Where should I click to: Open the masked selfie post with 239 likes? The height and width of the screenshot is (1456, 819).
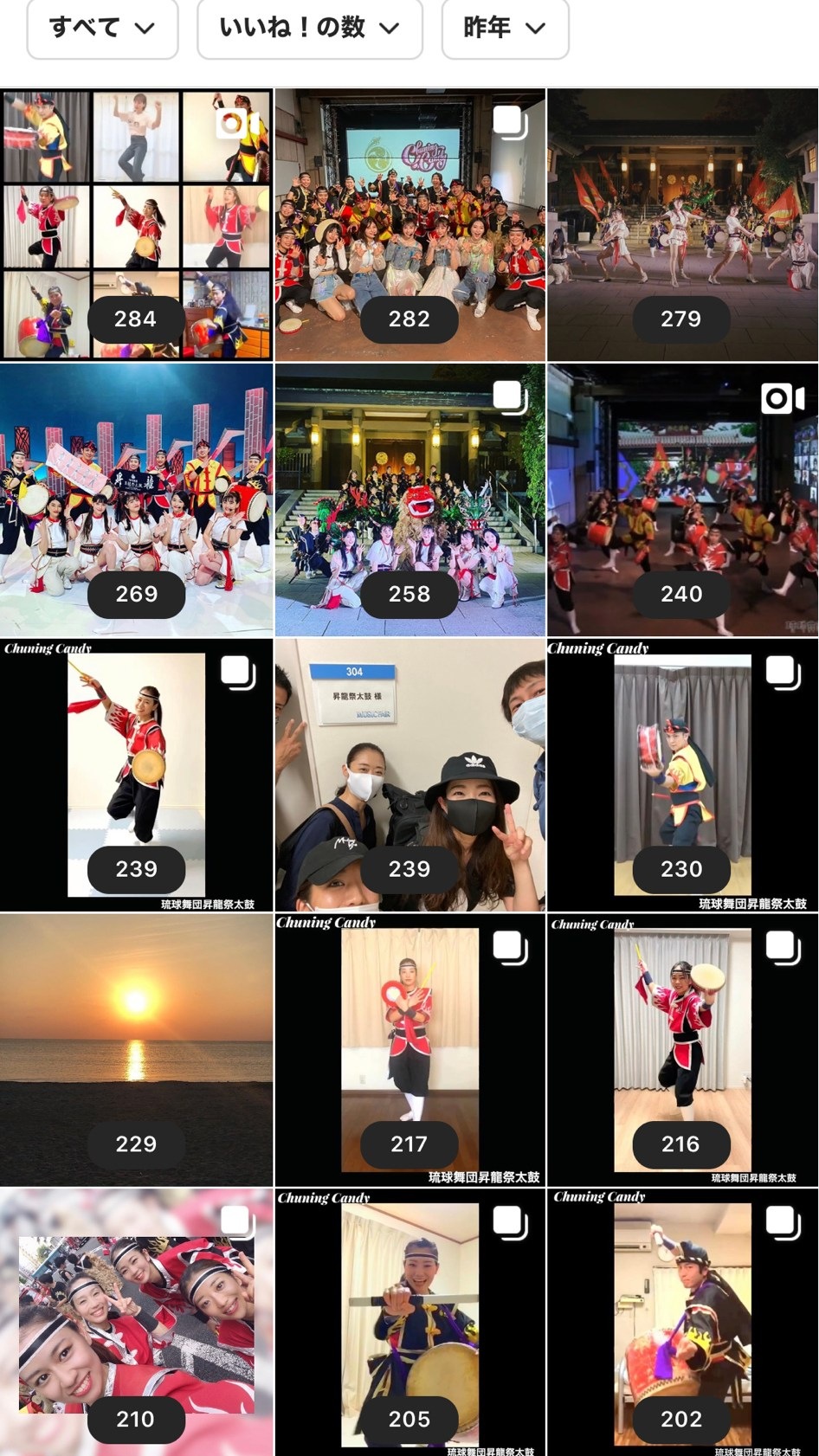(409, 775)
